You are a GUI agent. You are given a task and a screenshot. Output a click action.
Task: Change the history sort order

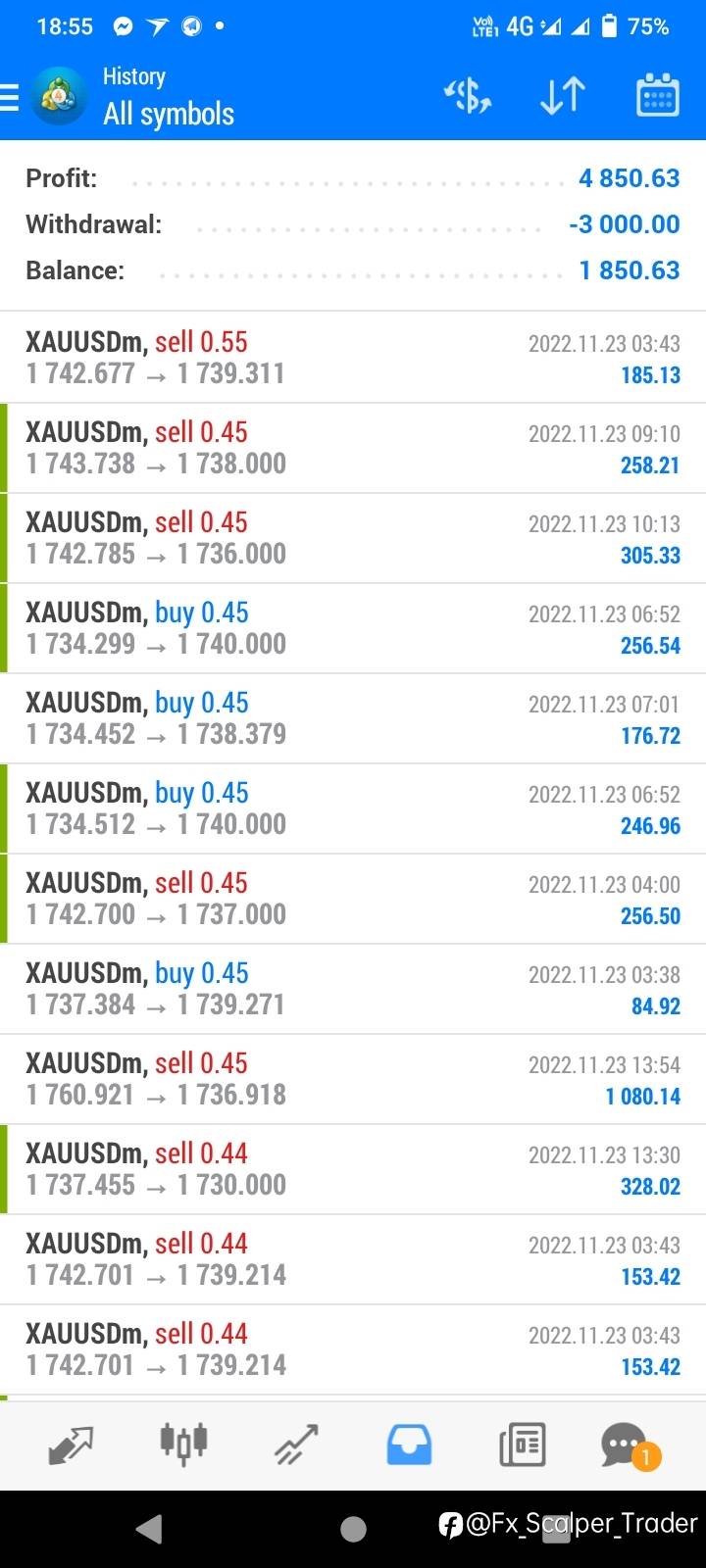[563, 97]
